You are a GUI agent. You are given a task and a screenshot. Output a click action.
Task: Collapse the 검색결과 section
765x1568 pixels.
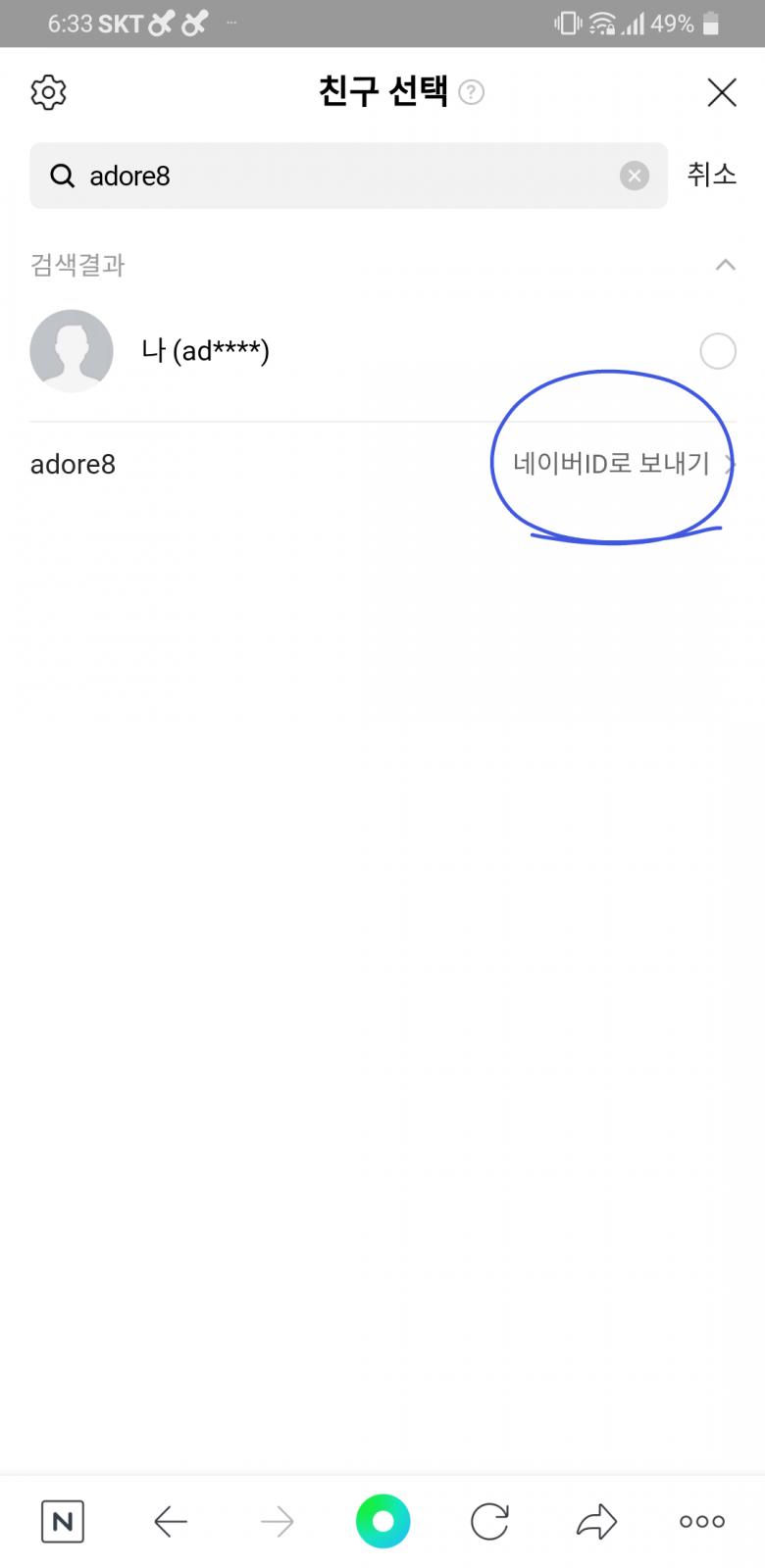(x=725, y=265)
